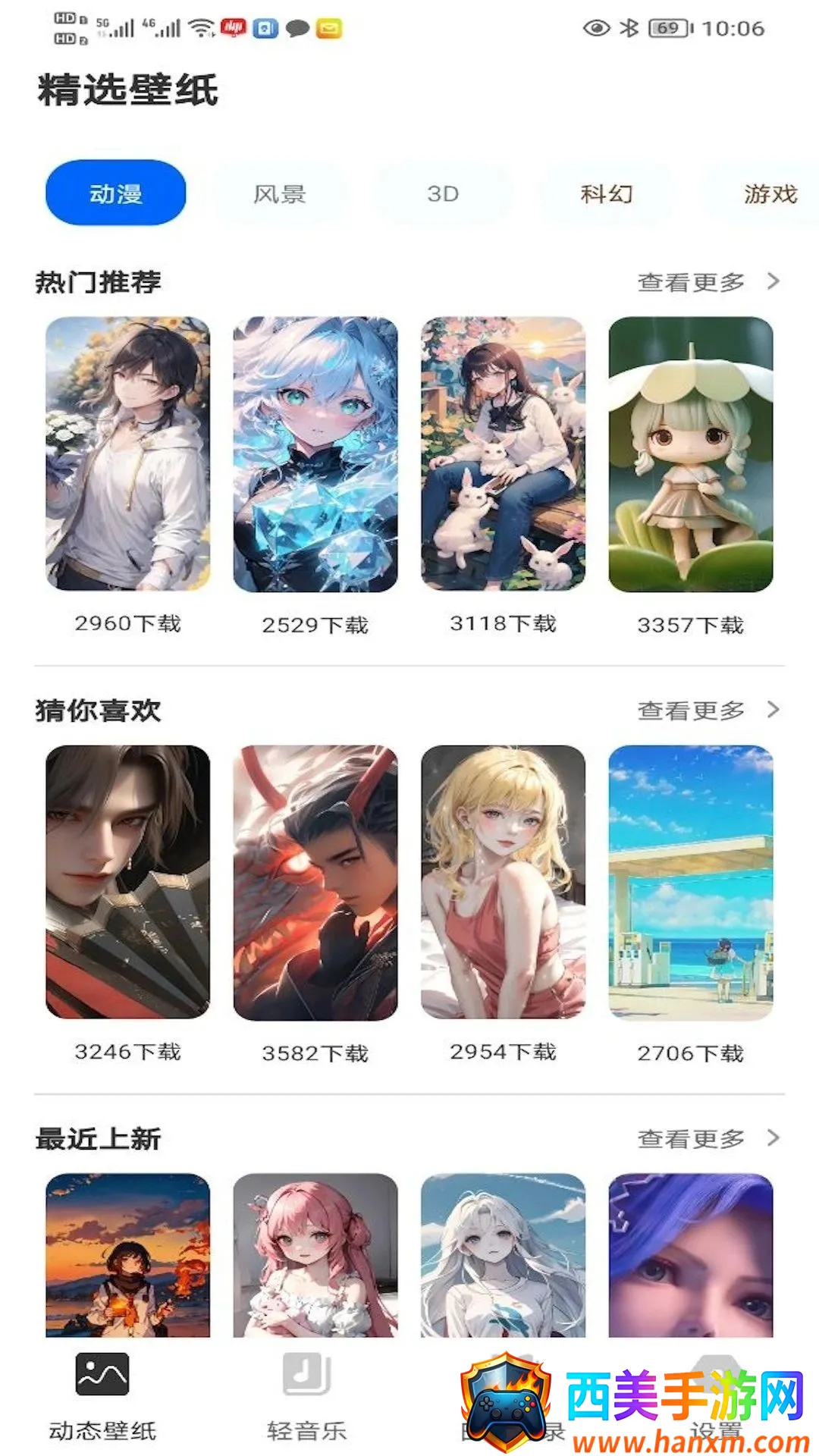Switch to the 3D category
Screen dimensions: 819x1456
(x=443, y=194)
